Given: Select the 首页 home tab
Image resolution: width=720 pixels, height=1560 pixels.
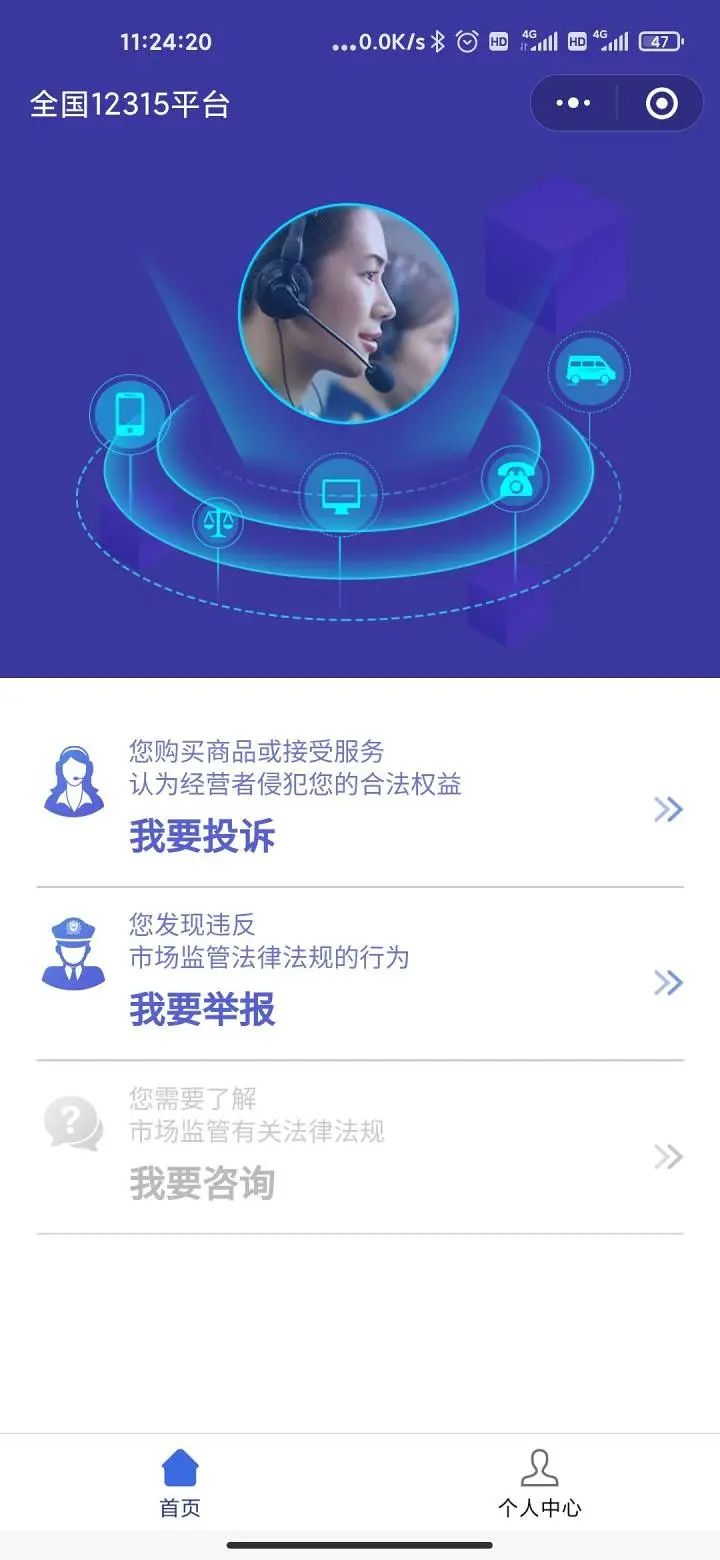Looking at the screenshot, I should tap(178, 1483).
